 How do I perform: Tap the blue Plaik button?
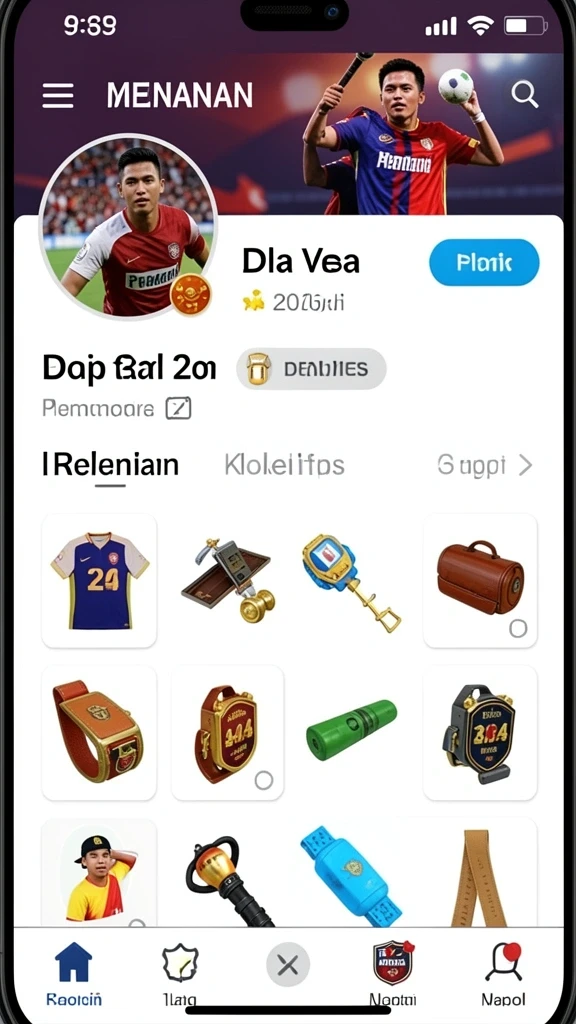(x=484, y=263)
